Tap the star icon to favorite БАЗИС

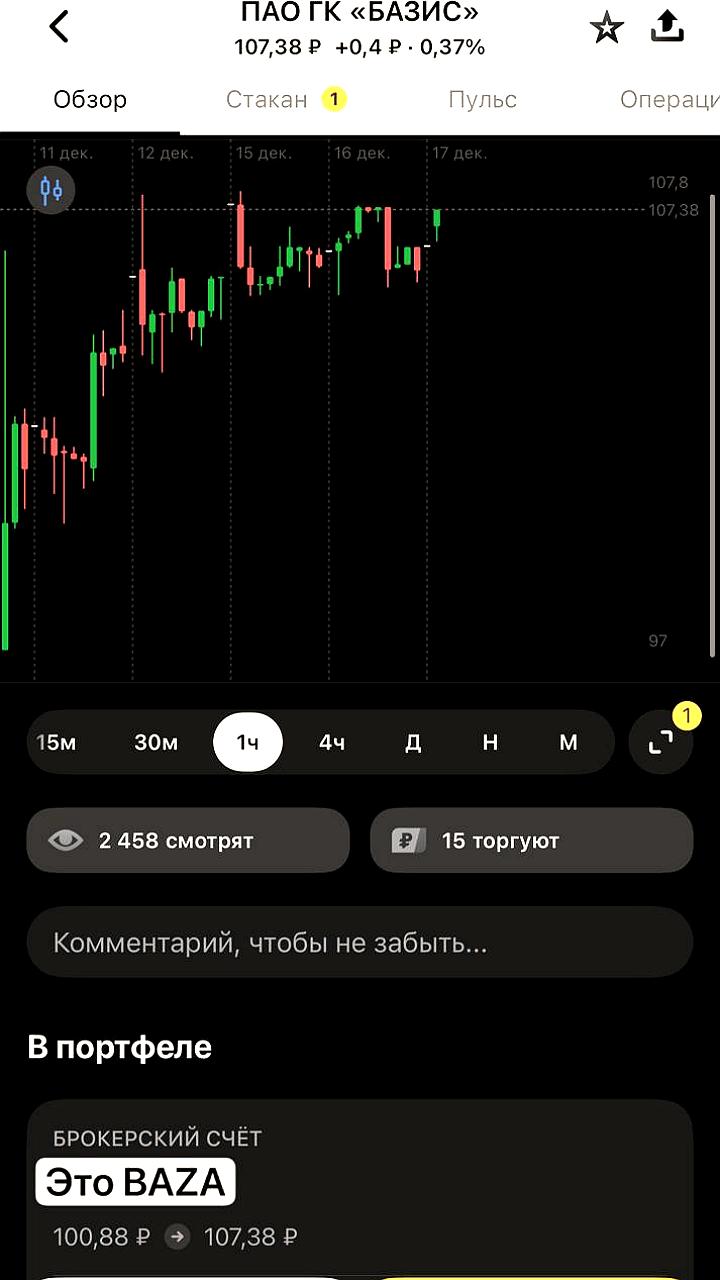click(607, 27)
